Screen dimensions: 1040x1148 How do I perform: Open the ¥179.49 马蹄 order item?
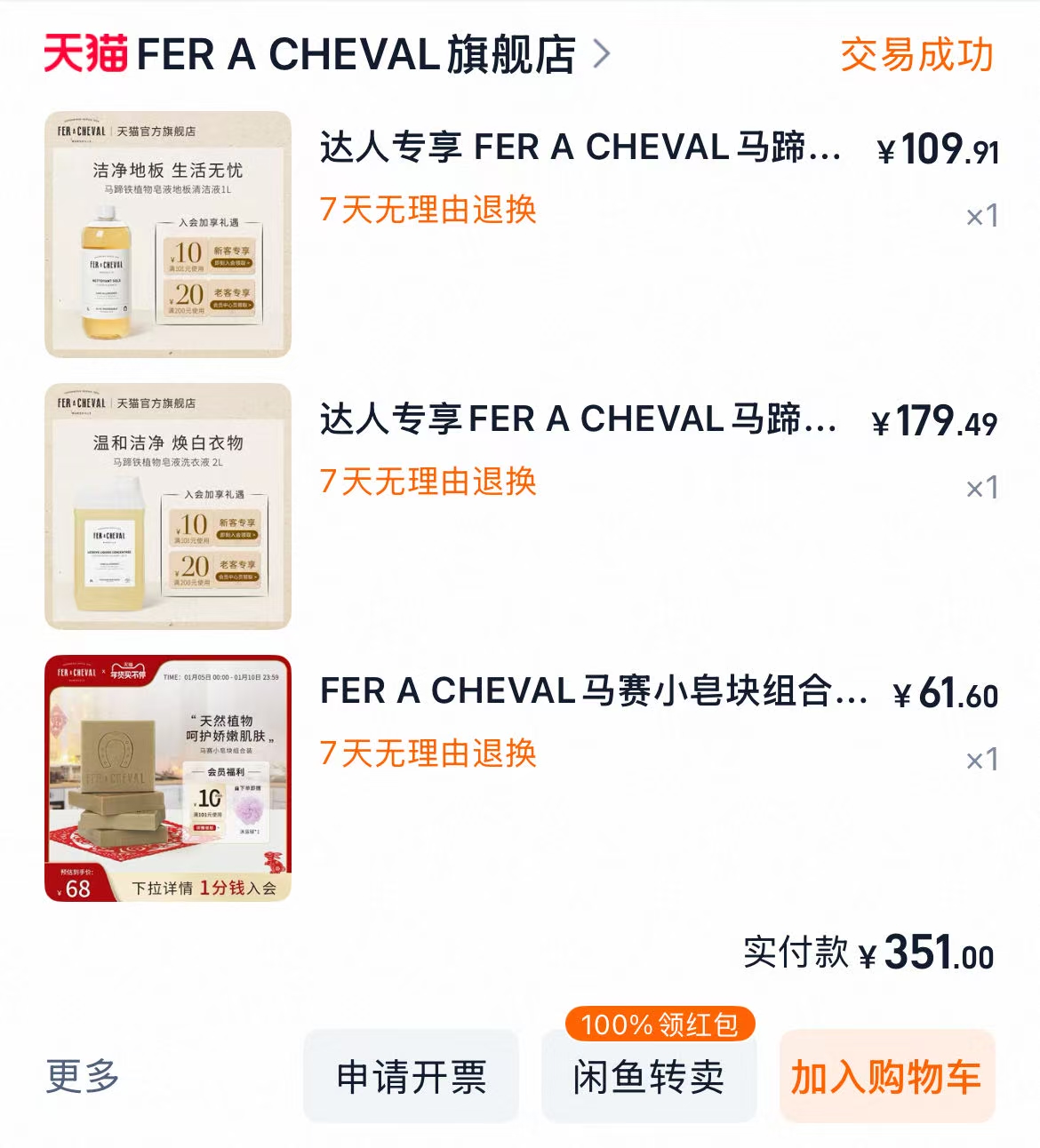578,419
